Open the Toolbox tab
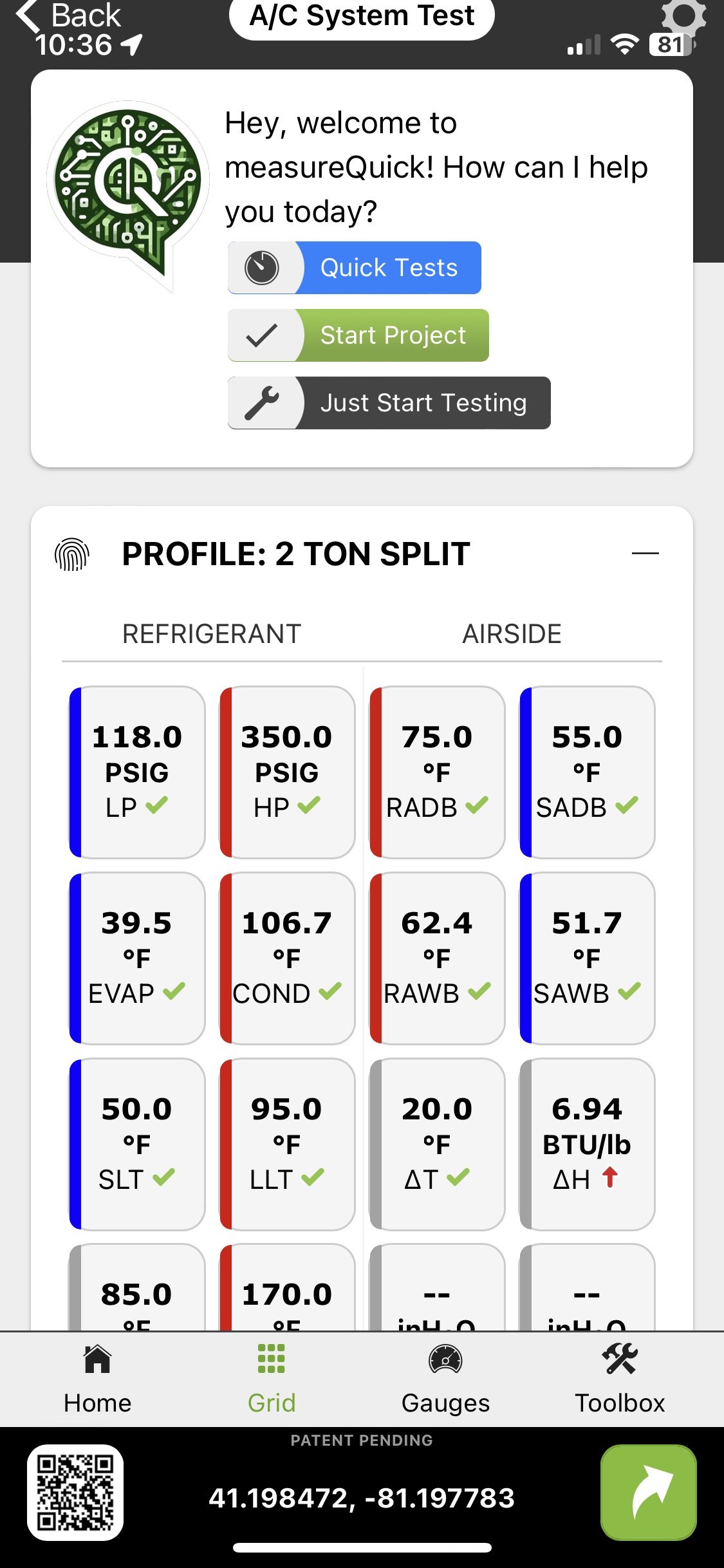724x1568 pixels. [x=620, y=1379]
